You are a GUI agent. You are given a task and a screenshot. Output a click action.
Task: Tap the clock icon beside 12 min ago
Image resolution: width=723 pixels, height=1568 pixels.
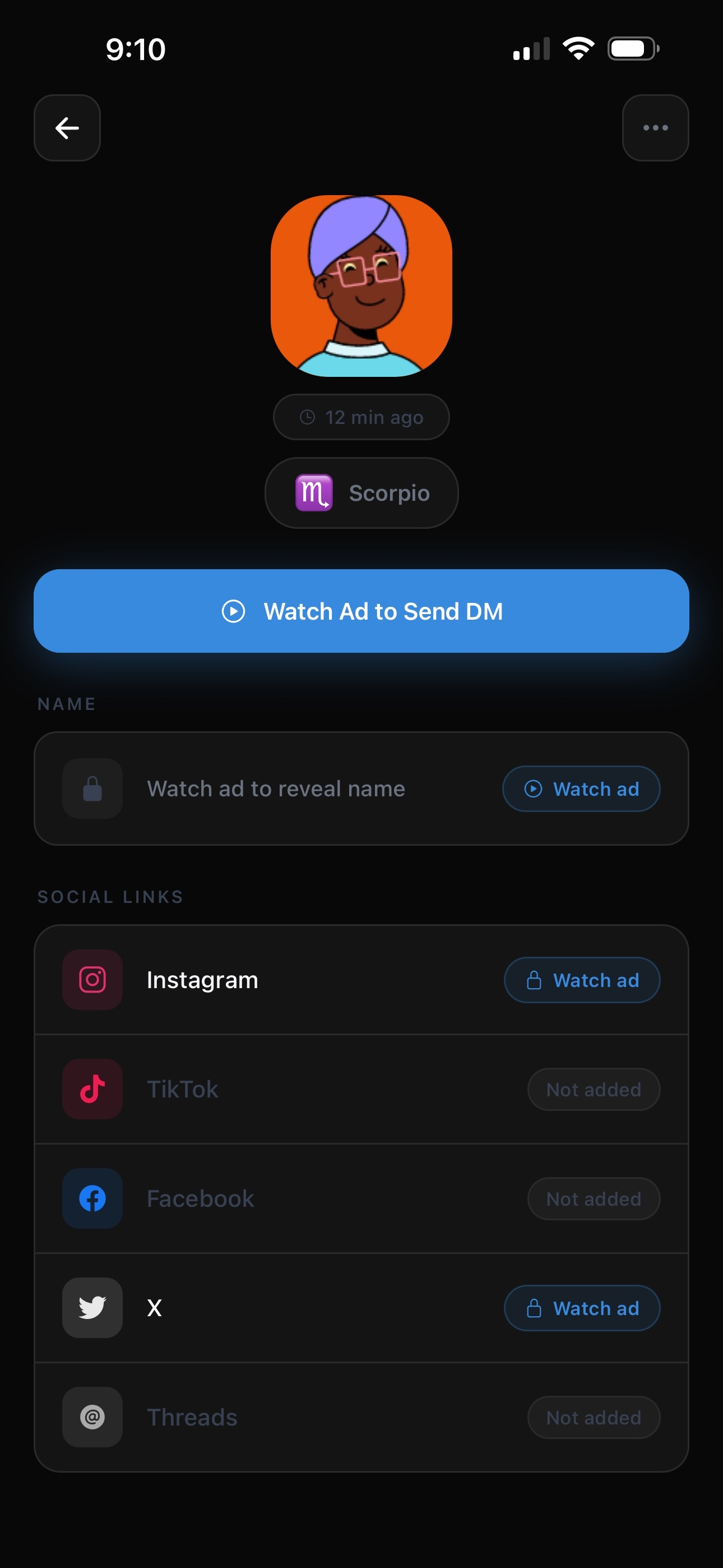click(307, 417)
